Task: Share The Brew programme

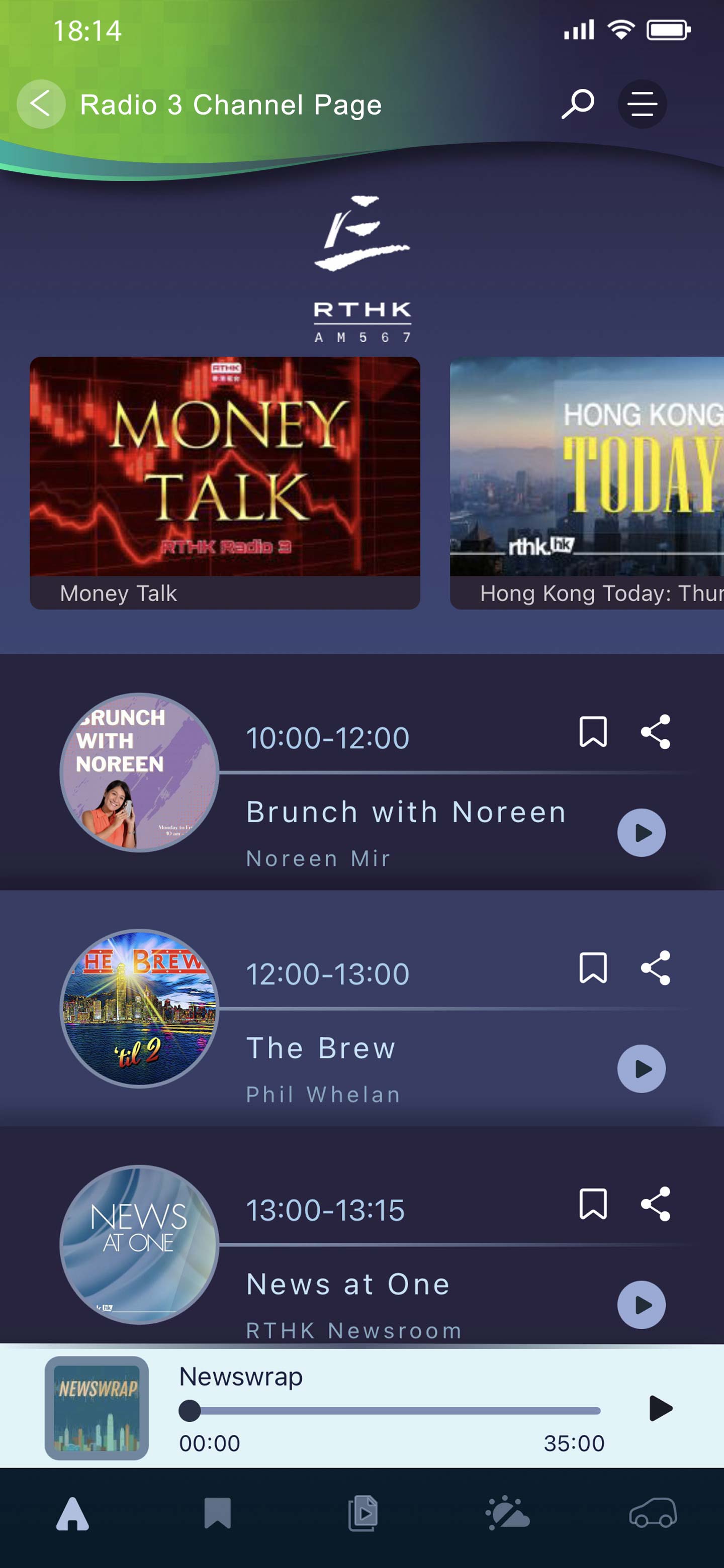Action: (x=655, y=967)
